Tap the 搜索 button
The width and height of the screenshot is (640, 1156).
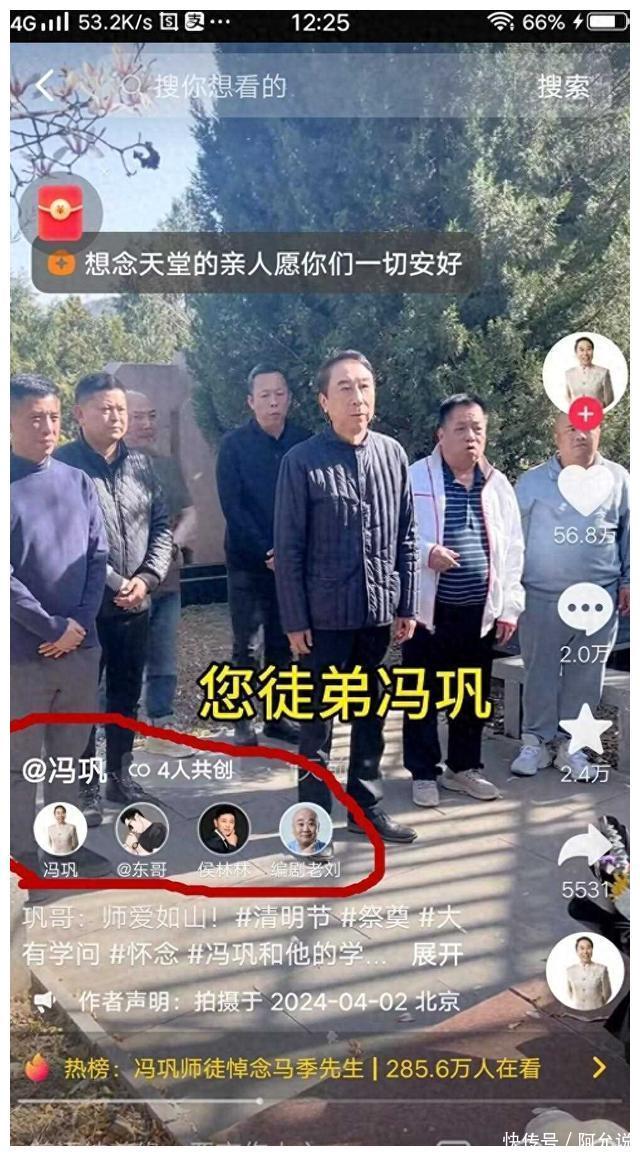[x=563, y=87]
